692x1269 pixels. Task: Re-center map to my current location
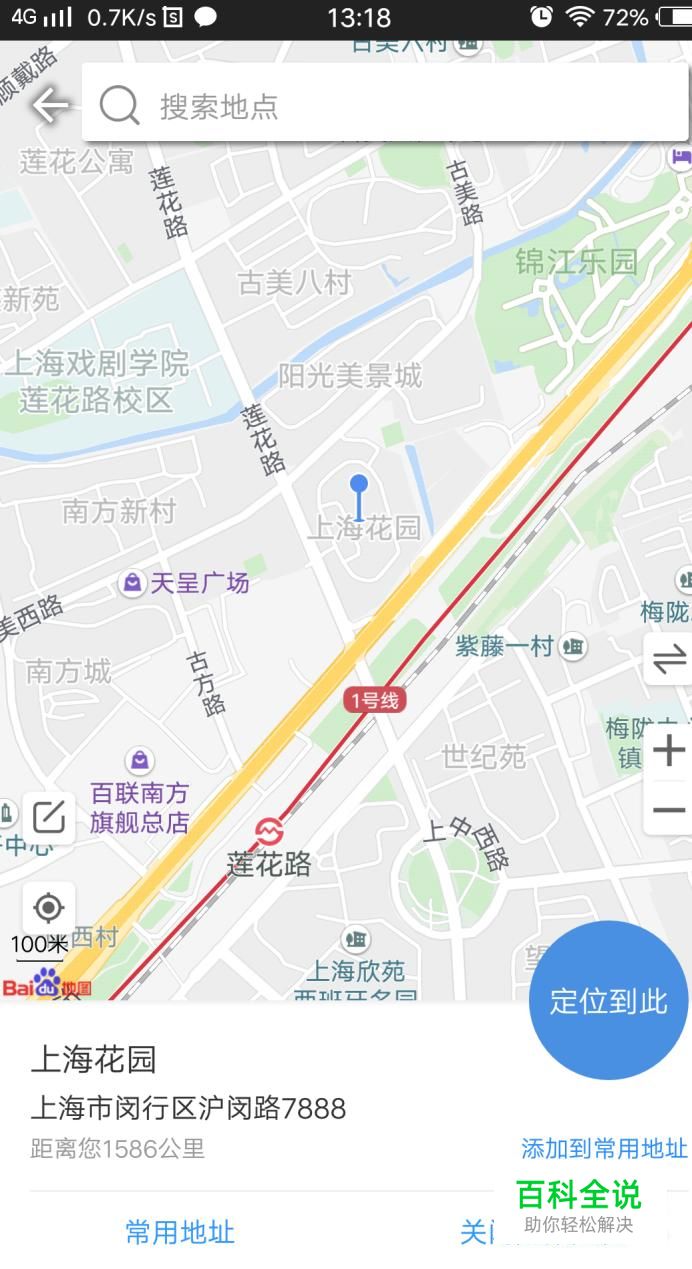(x=48, y=908)
